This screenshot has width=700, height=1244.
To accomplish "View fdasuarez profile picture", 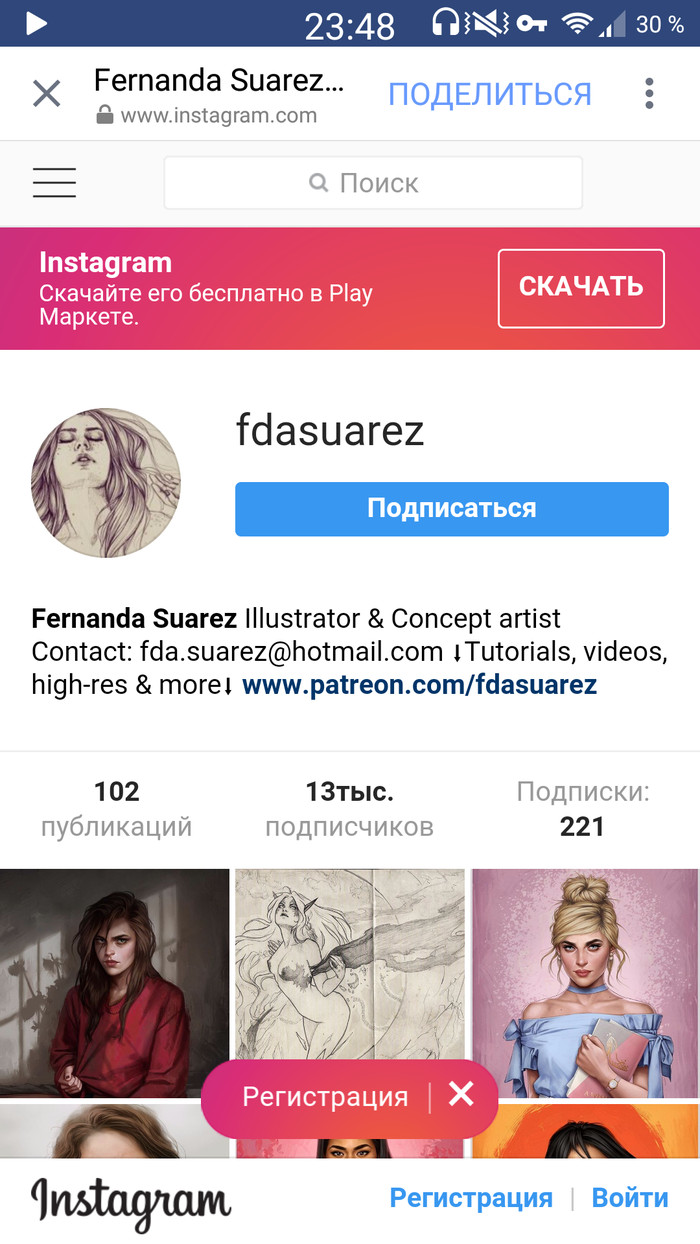I will [106, 482].
